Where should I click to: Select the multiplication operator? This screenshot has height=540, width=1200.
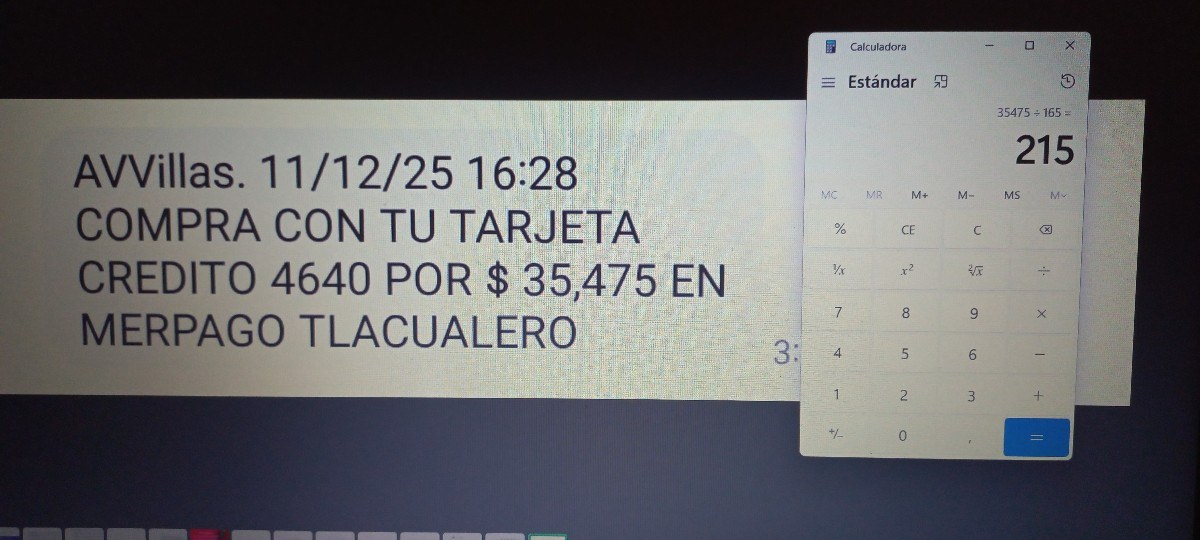(x=1041, y=313)
